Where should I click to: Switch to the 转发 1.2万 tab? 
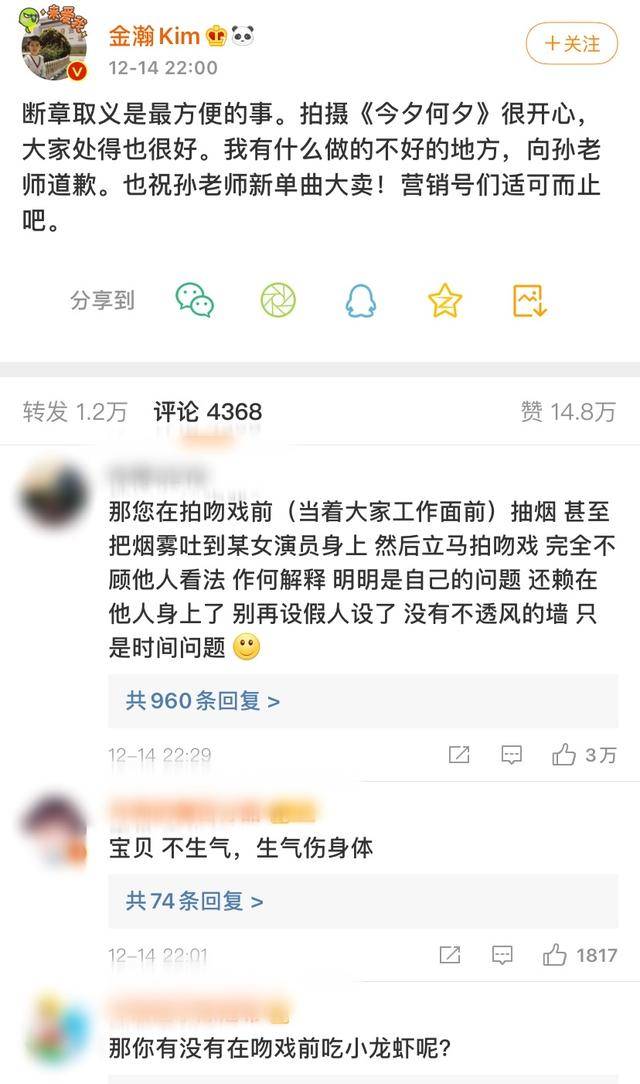point(75,411)
